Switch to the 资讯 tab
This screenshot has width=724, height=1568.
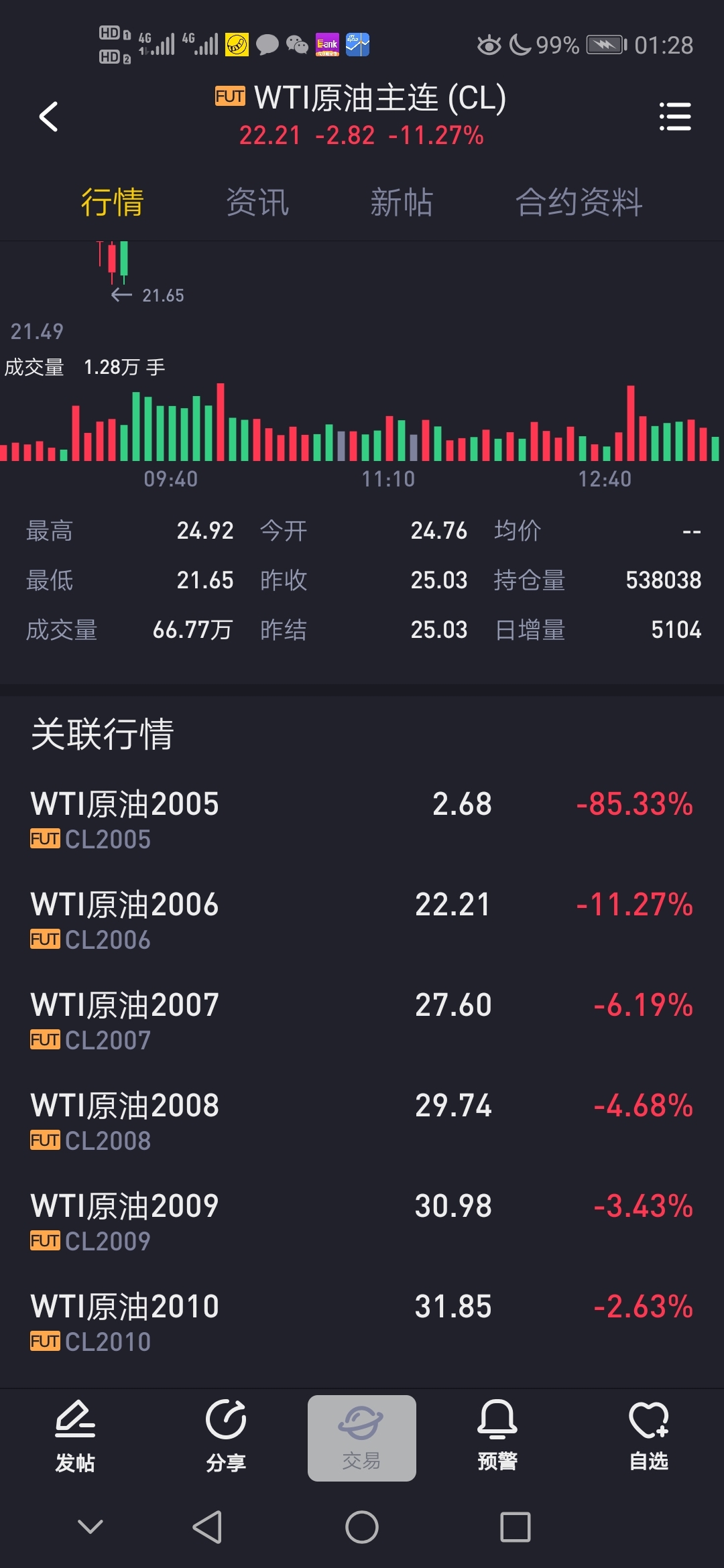click(257, 202)
